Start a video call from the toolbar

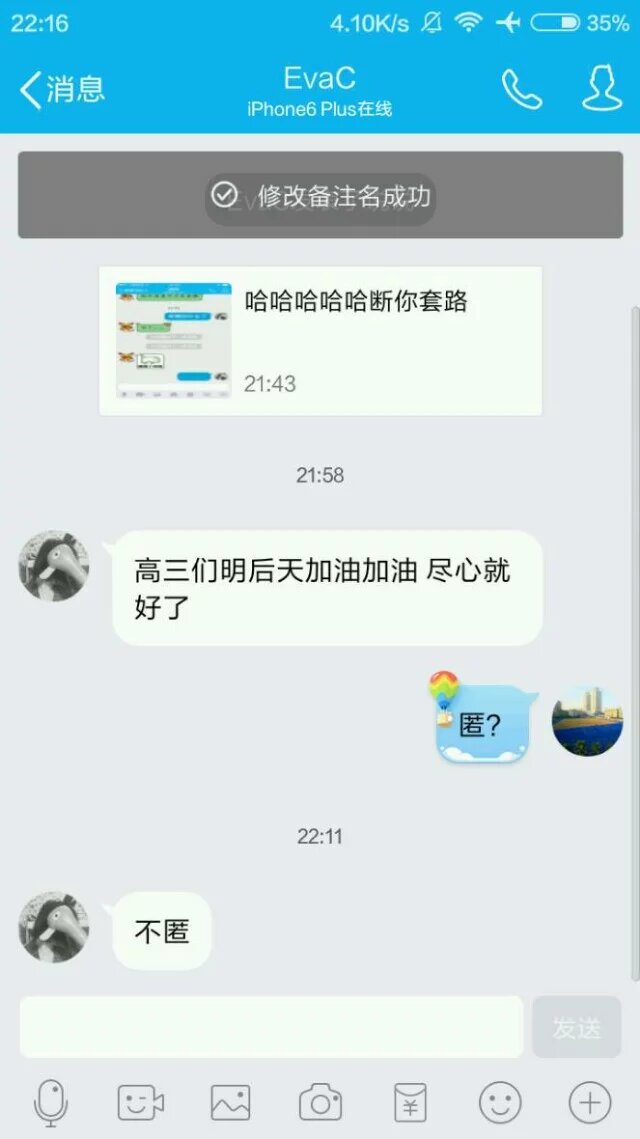tap(140, 1103)
